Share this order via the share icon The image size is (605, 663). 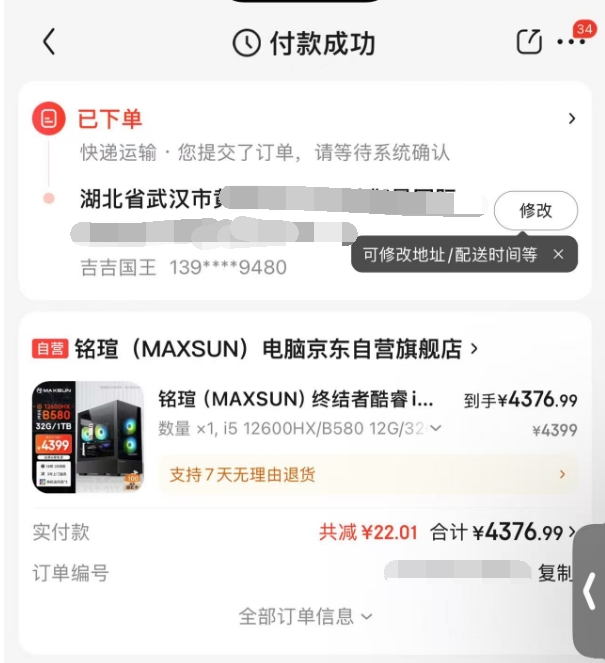528,42
